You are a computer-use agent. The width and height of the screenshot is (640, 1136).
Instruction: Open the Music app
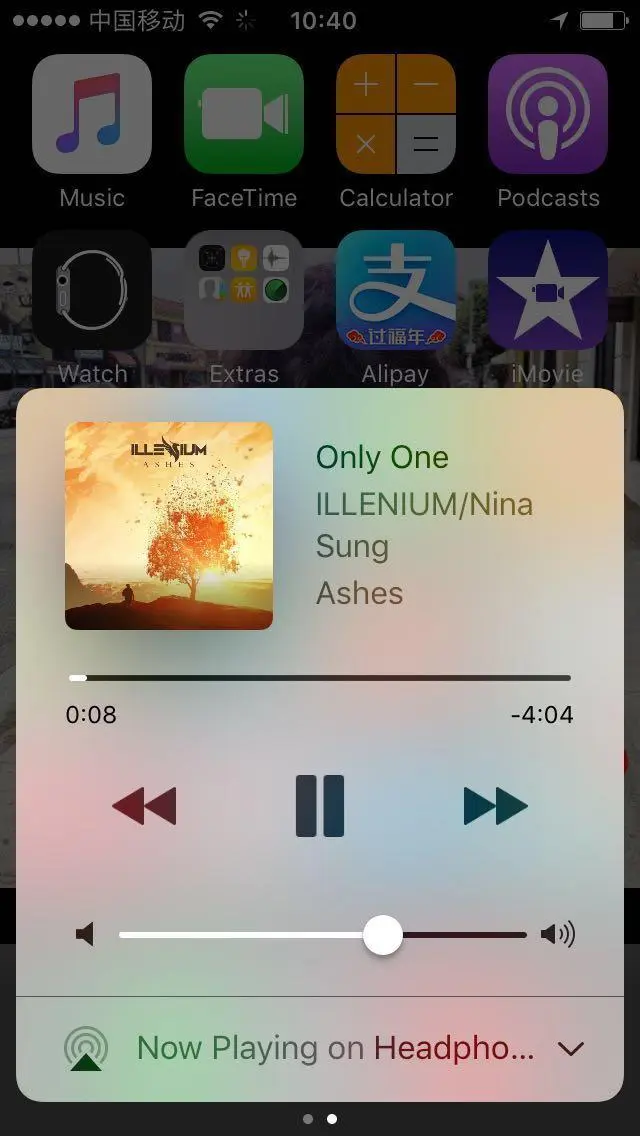(x=92, y=115)
